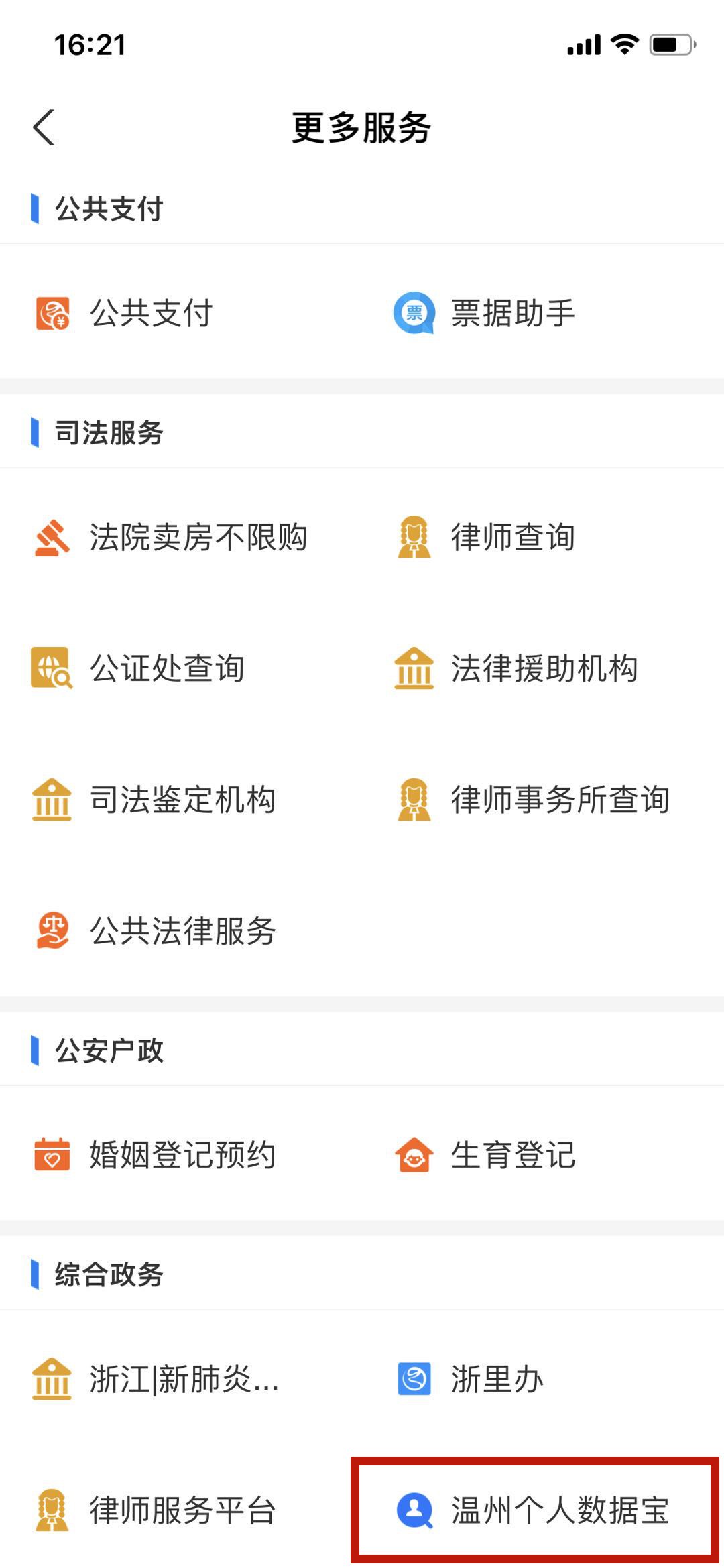The height and width of the screenshot is (1568, 724).
Task: Select 法院卖房不限购
Action: click(x=170, y=538)
